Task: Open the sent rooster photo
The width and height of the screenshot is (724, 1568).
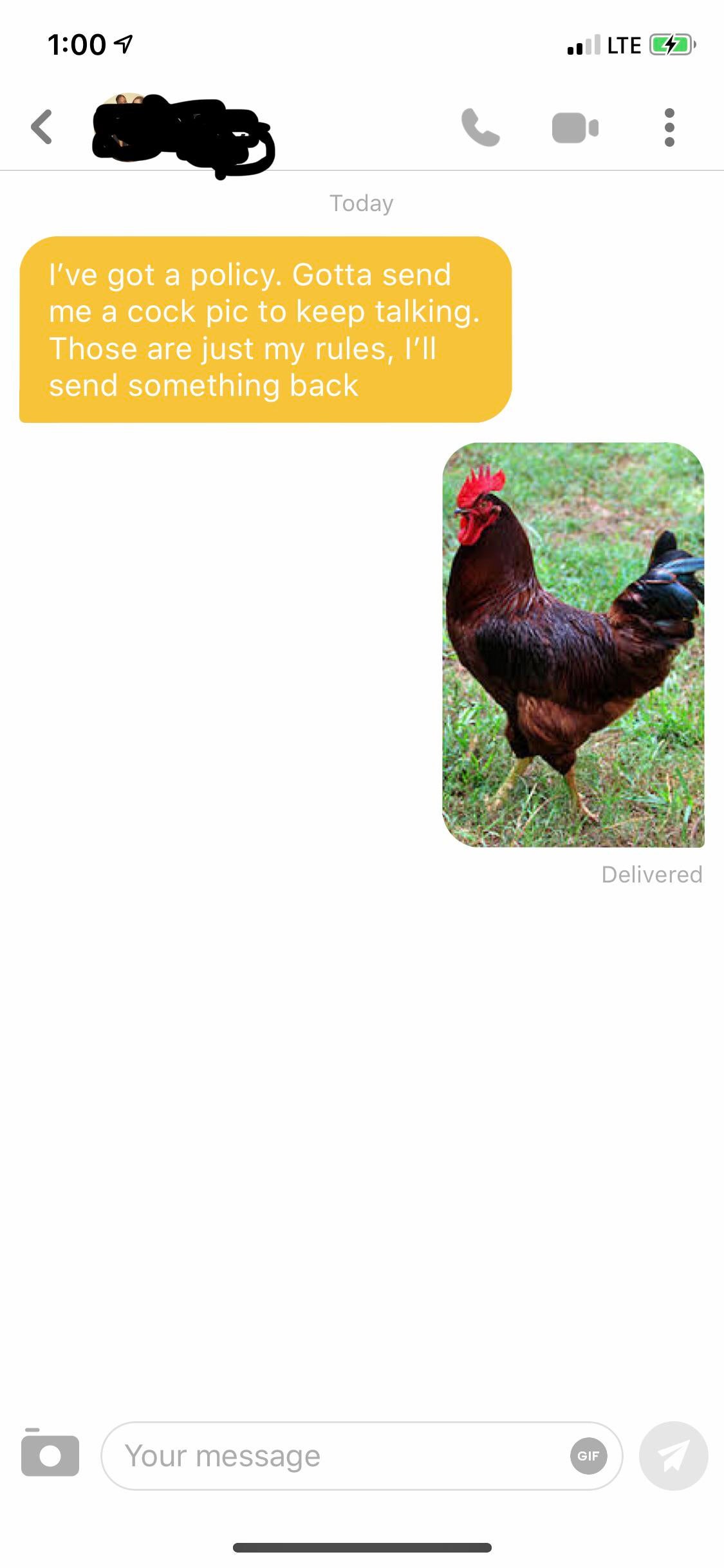Action: click(x=573, y=644)
